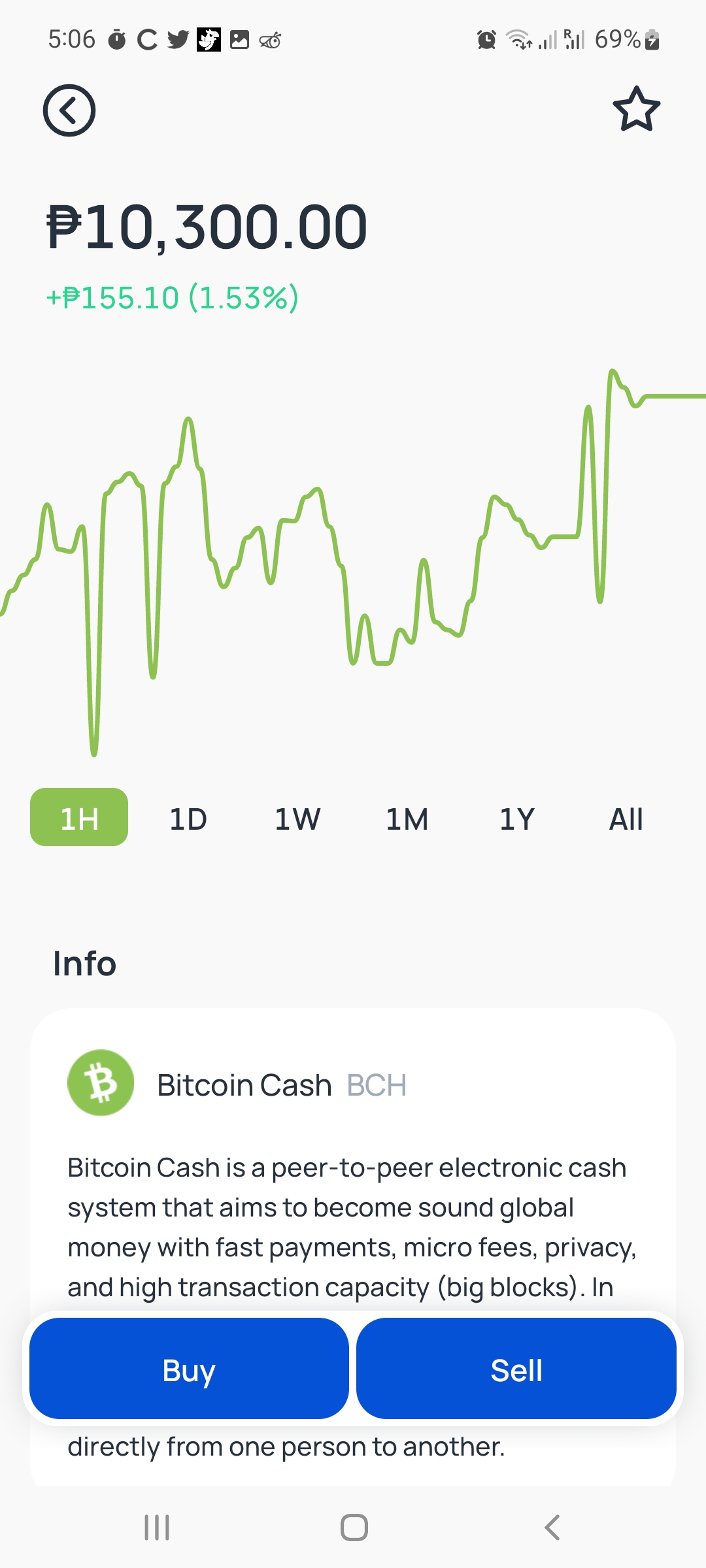Go to the home screen
Viewport: 706px width, 1568px height.
(x=354, y=1527)
